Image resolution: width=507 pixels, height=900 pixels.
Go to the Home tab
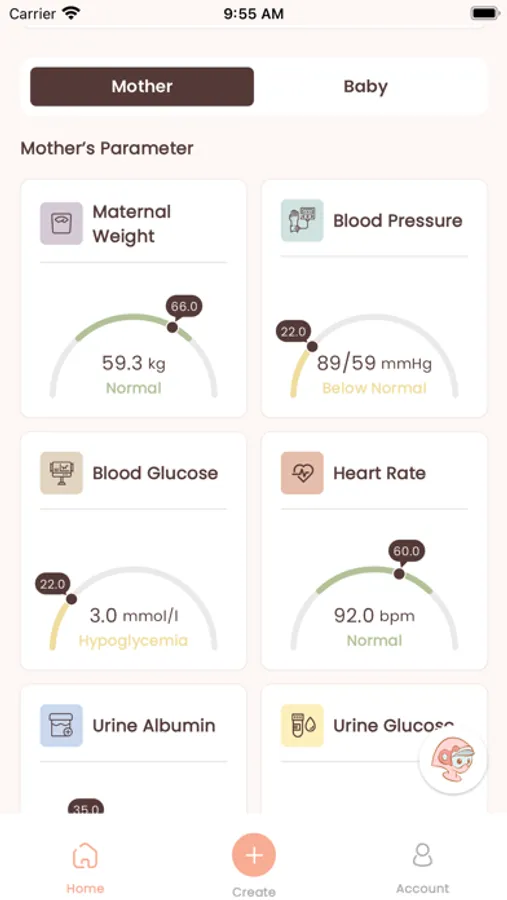point(85,868)
